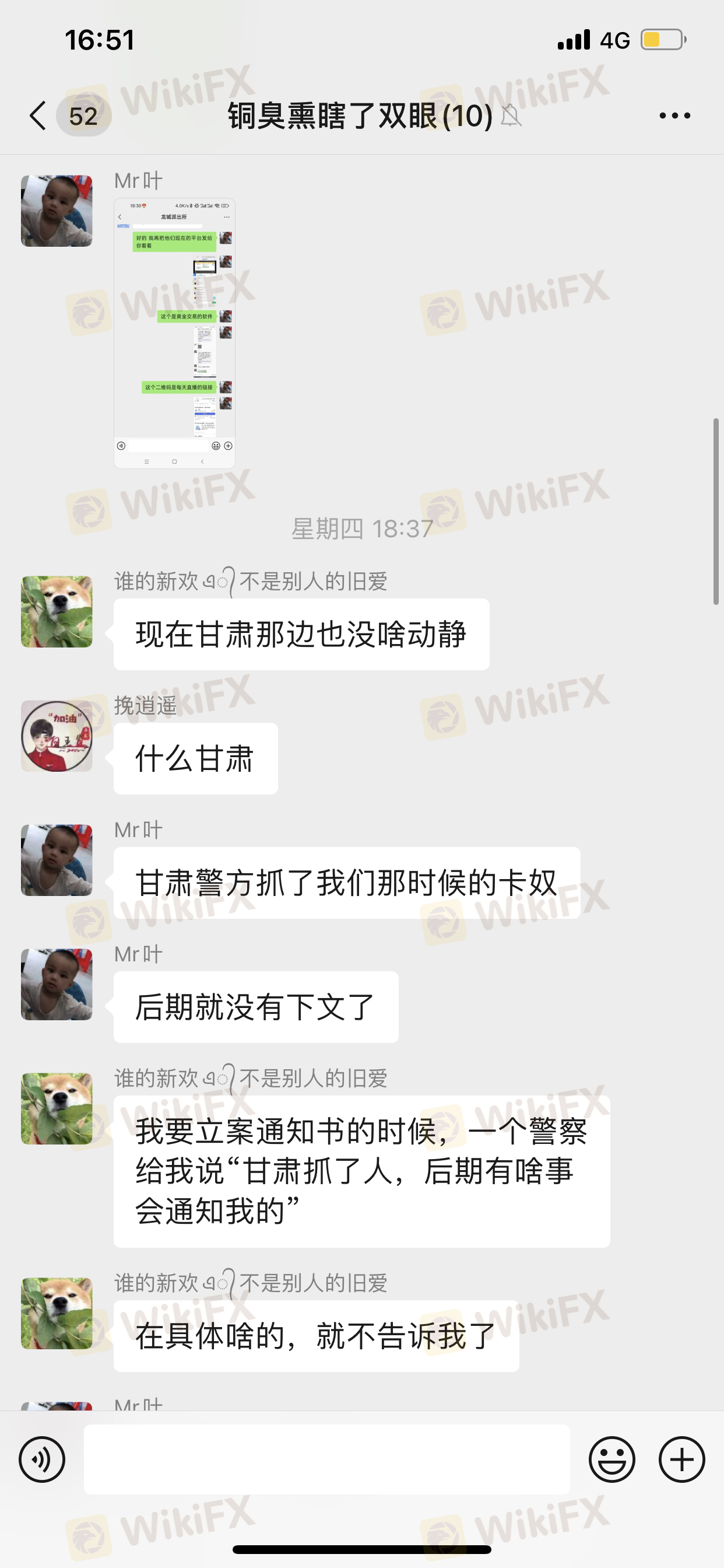The image size is (724, 1568).
Task: Open the plus attachments menu
Action: [681, 1459]
